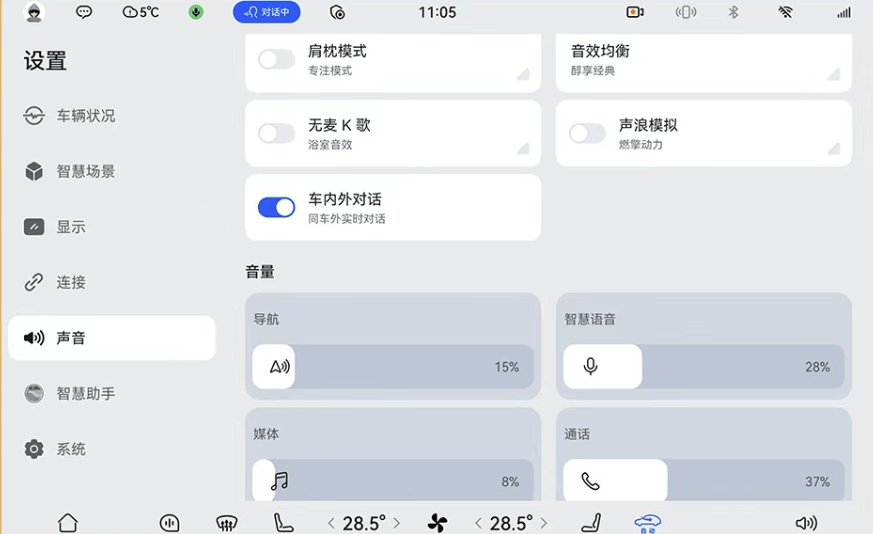The width and height of the screenshot is (873, 534).
Task: Go to home via the house icon
Action: point(67,523)
